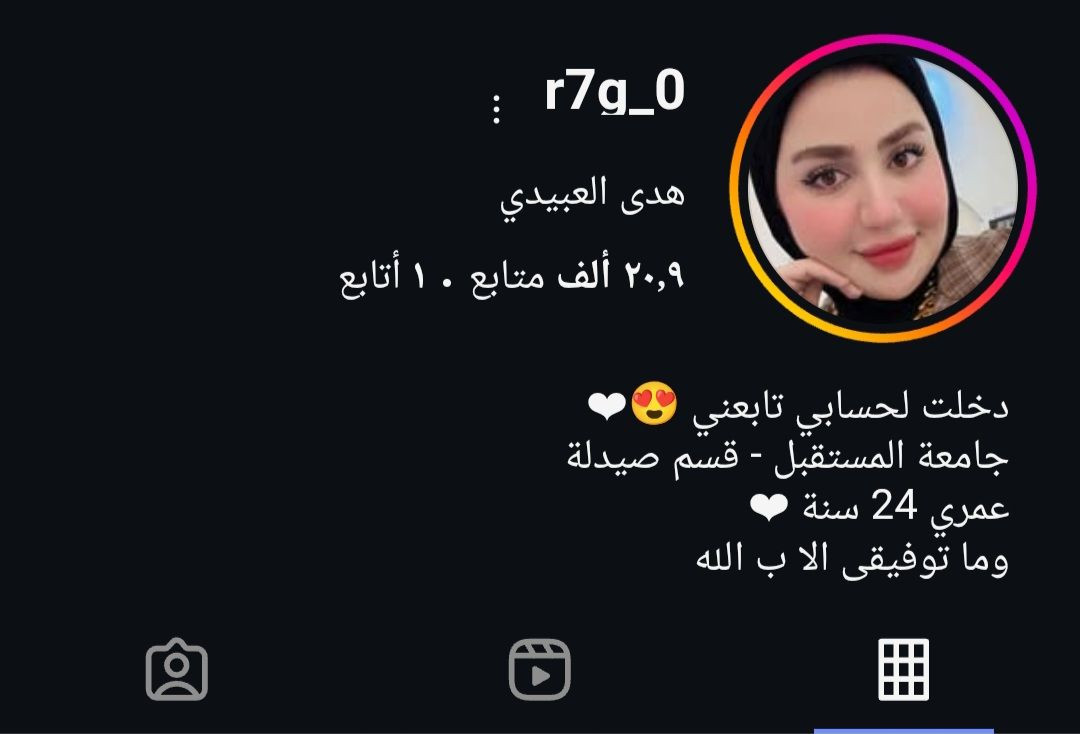Viewport: 1080px width, 734px height.
Task: View the profile picture story ring
Action: (882, 188)
